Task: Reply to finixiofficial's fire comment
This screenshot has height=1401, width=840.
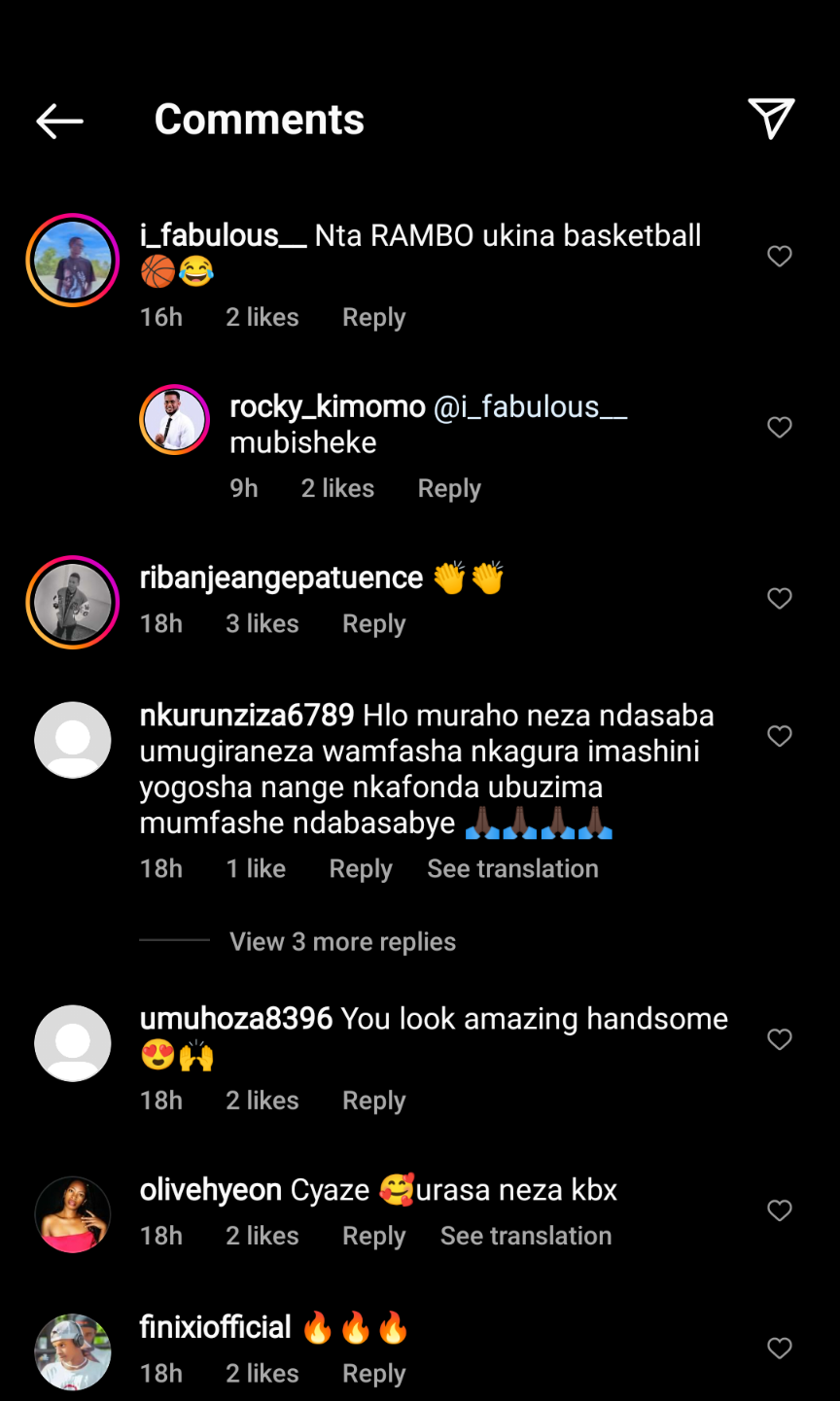Action: coord(373,1374)
